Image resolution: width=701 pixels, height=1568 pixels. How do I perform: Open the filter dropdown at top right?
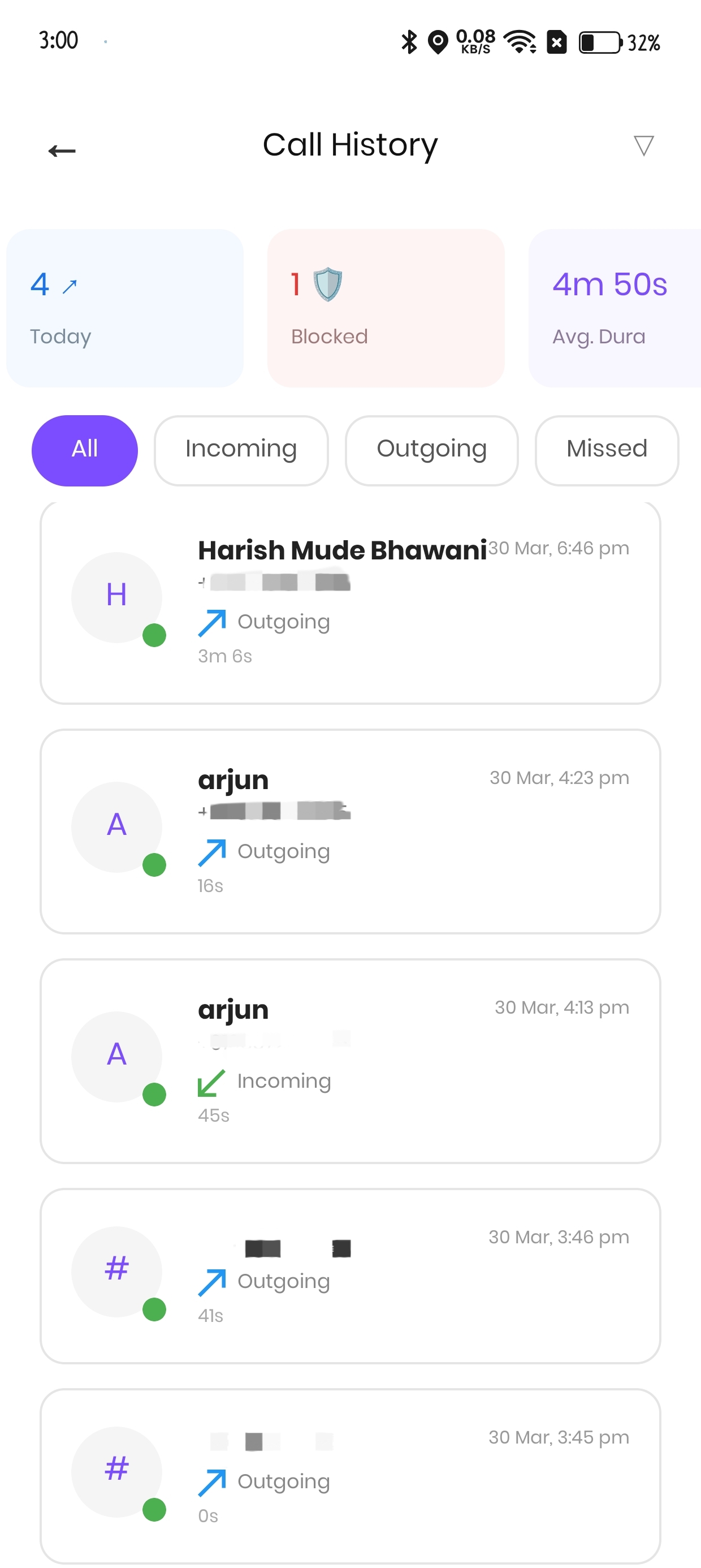point(644,146)
